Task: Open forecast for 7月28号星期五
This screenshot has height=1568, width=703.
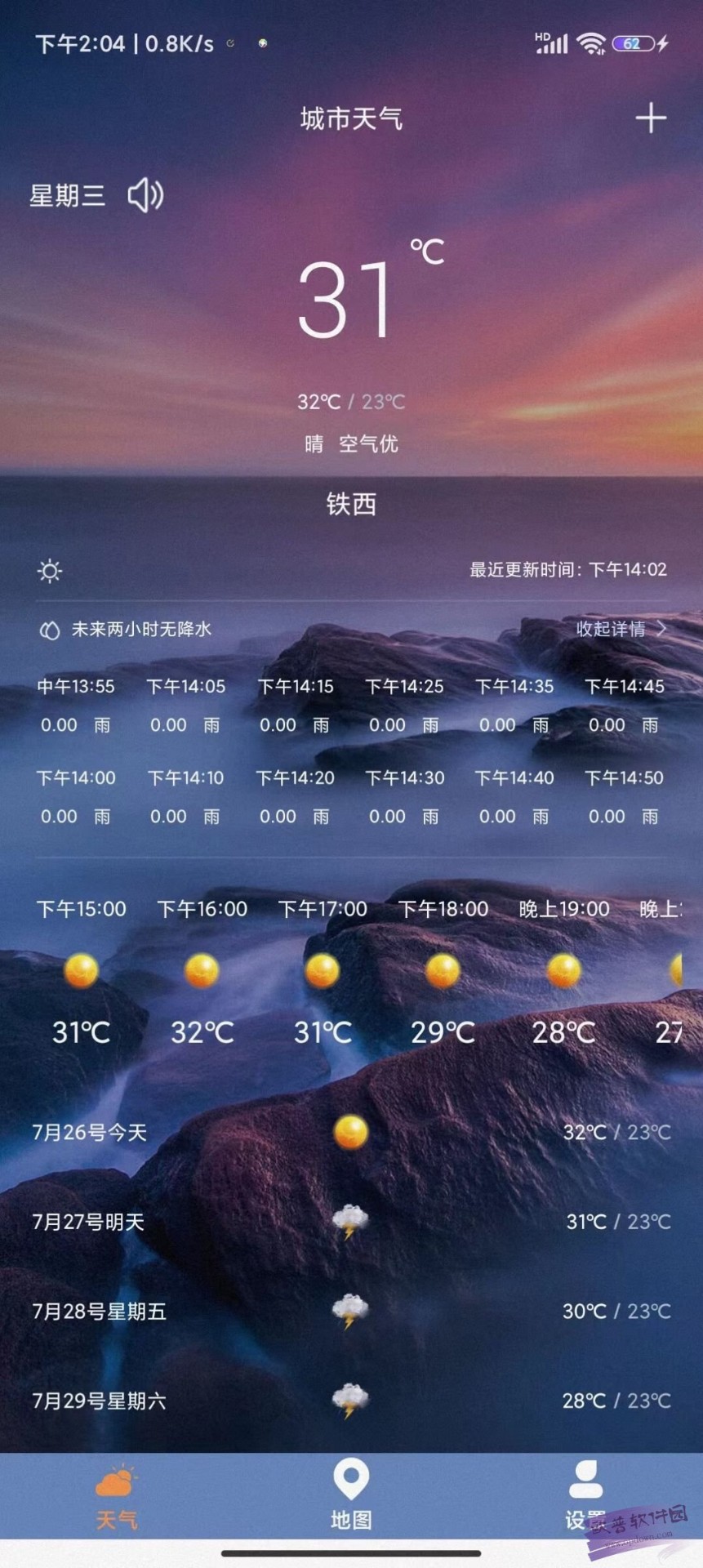Action: [x=351, y=1312]
